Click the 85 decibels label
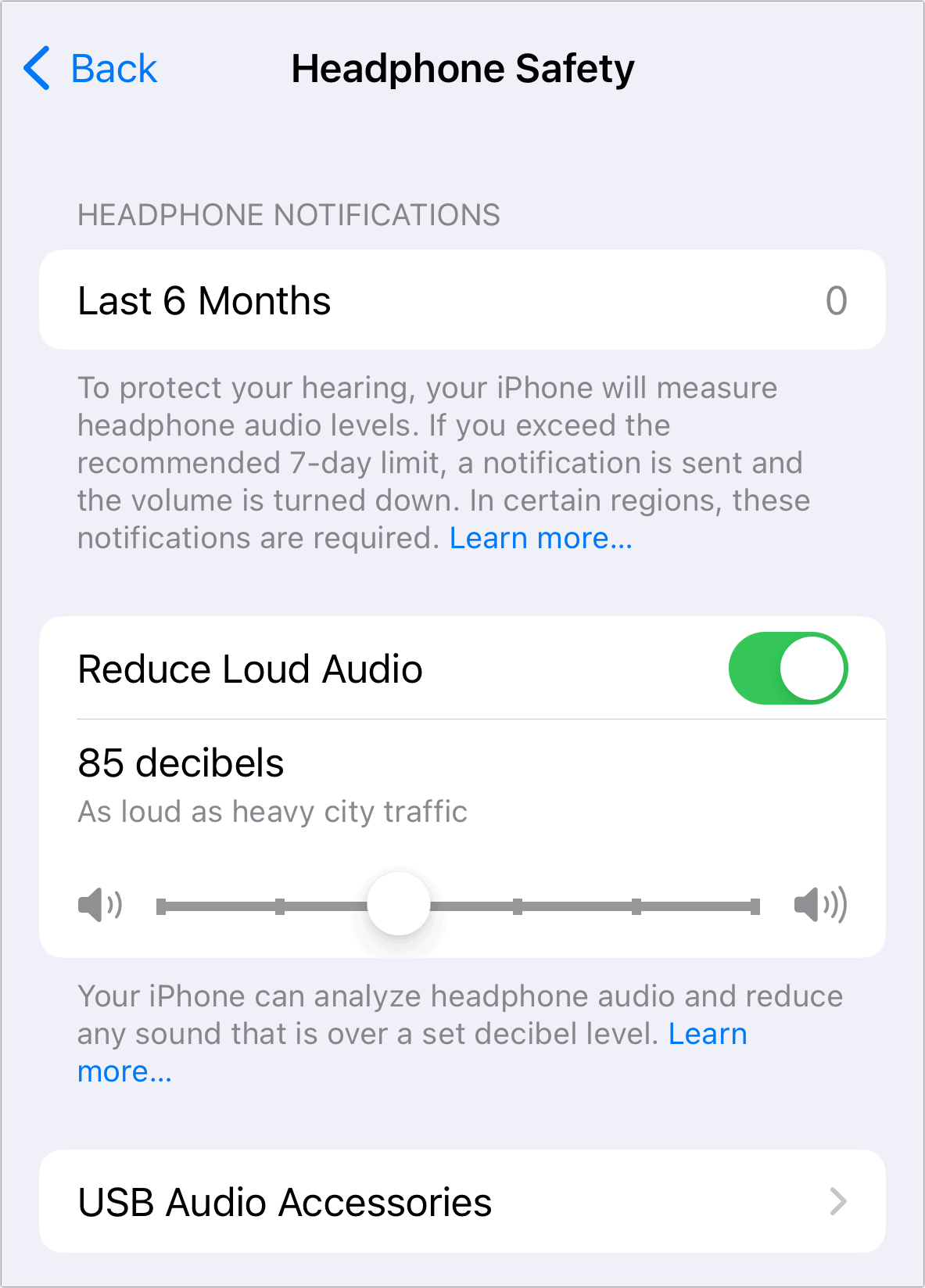 [179, 762]
